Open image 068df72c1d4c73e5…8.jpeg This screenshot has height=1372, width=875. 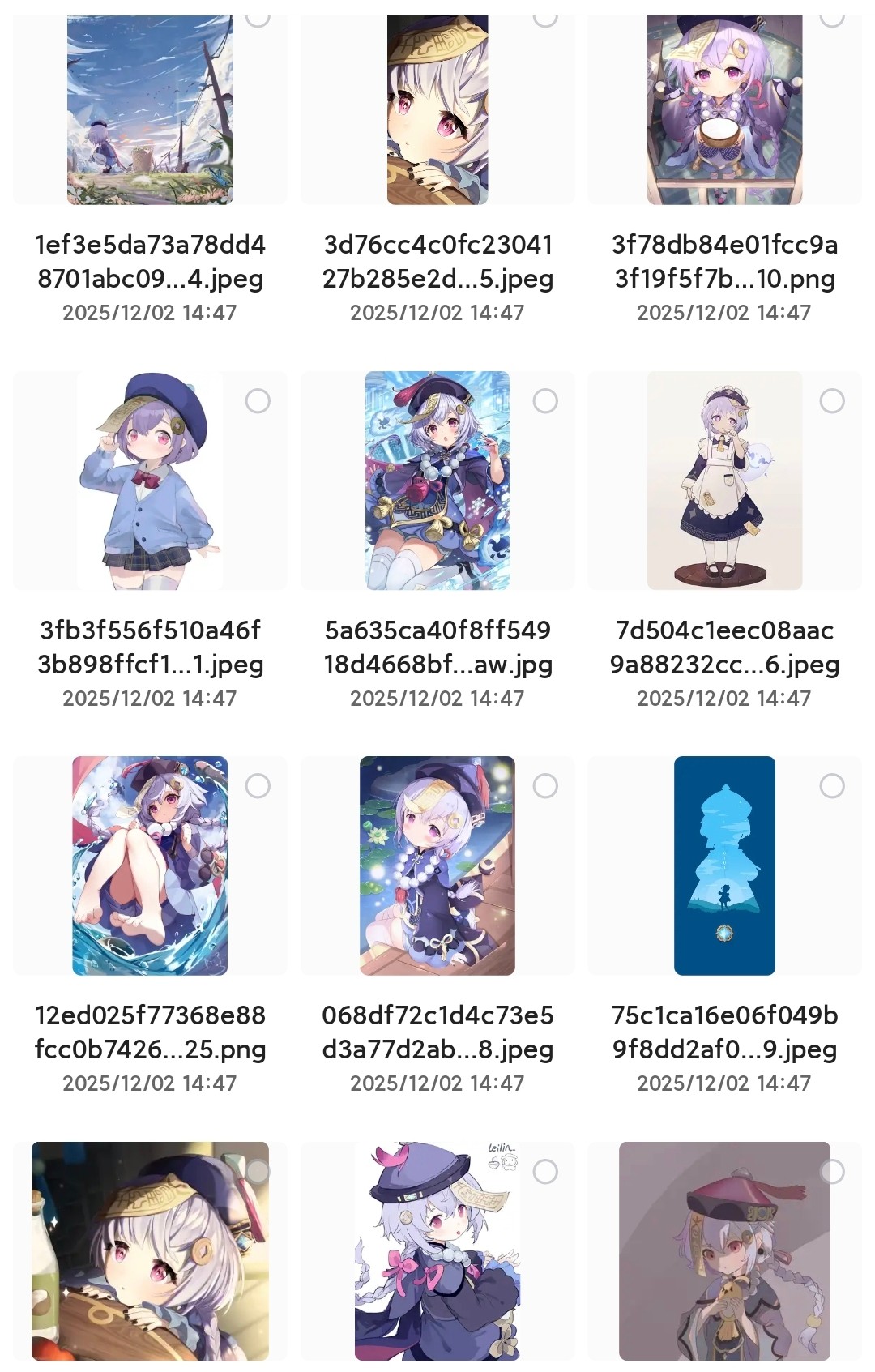point(437,866)
